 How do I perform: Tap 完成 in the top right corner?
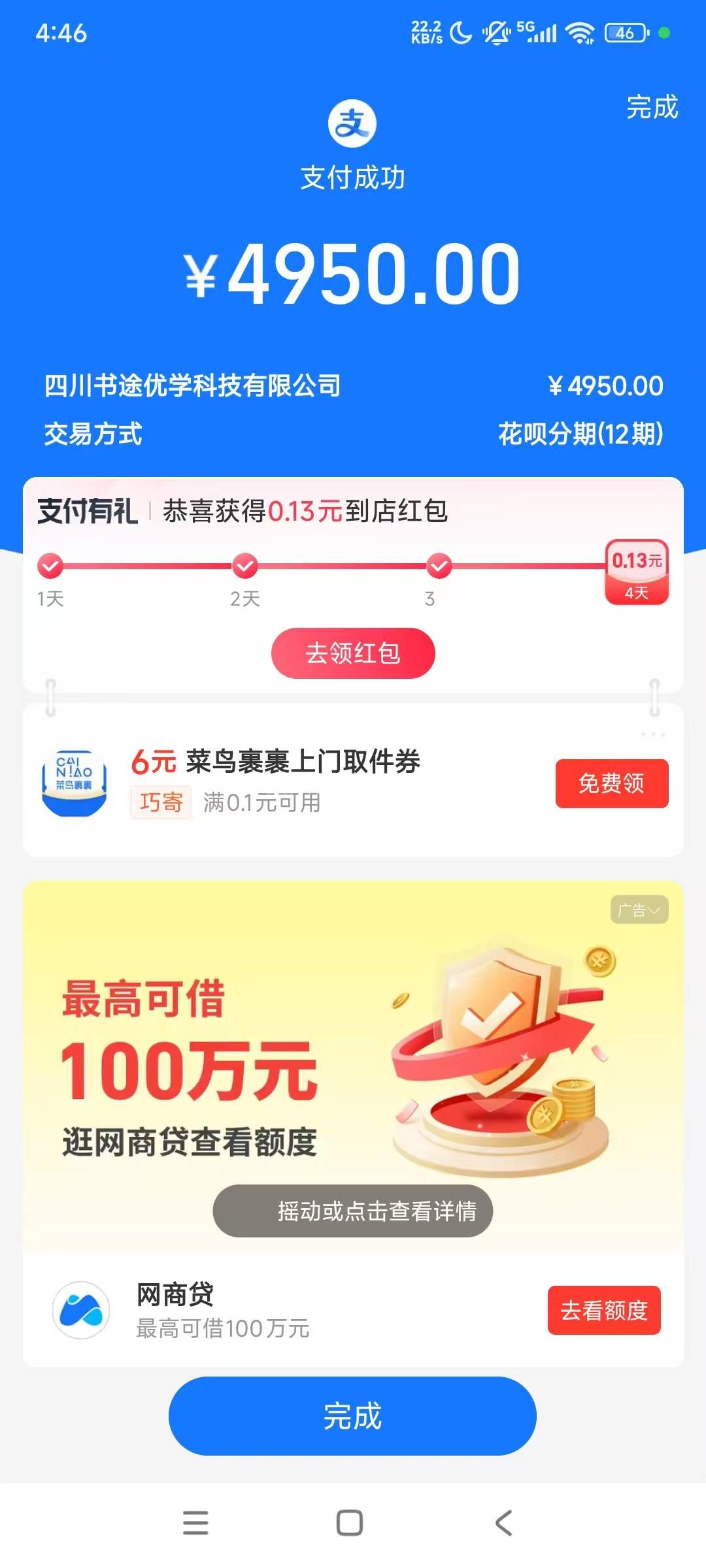[x=652, y=107]
